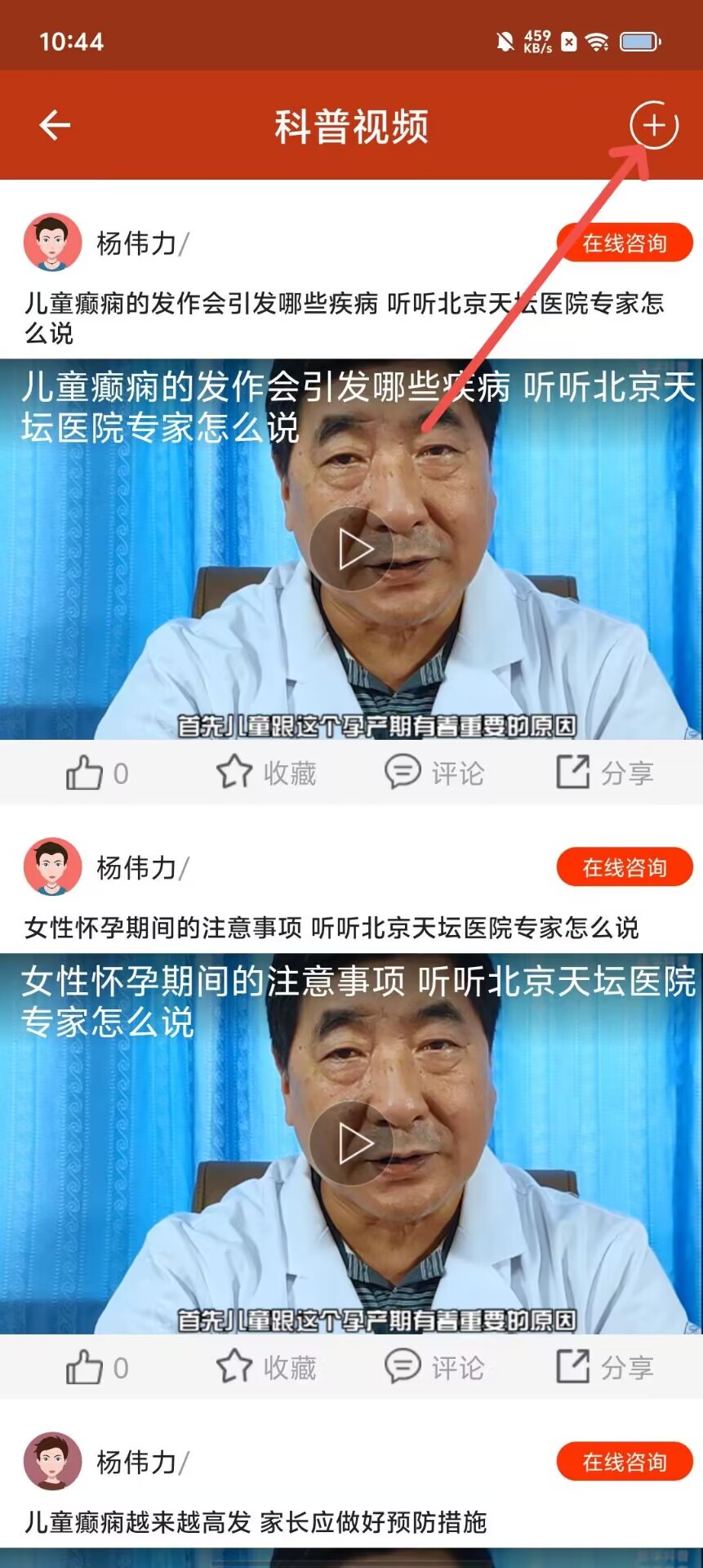703x1568 pixels.
Task: Tap 收藏 under the 女性怀孕期间 video
Action: 266,1367
